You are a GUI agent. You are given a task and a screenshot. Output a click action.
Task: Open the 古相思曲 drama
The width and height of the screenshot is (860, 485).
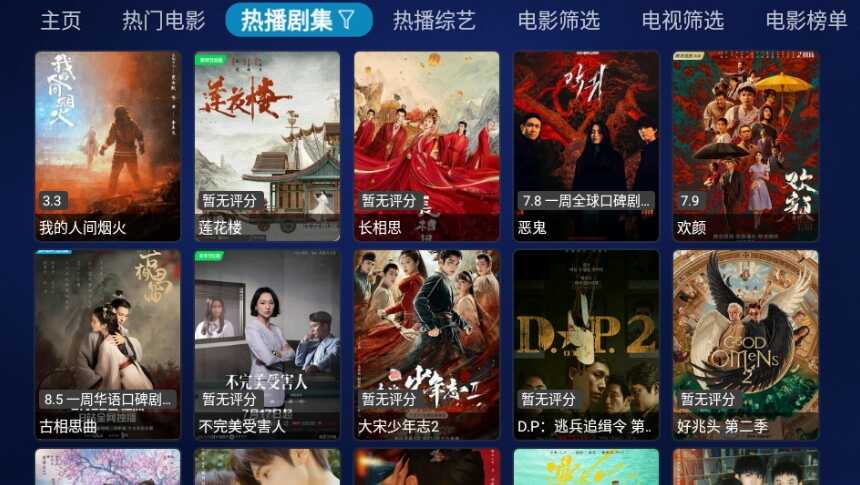108,344
